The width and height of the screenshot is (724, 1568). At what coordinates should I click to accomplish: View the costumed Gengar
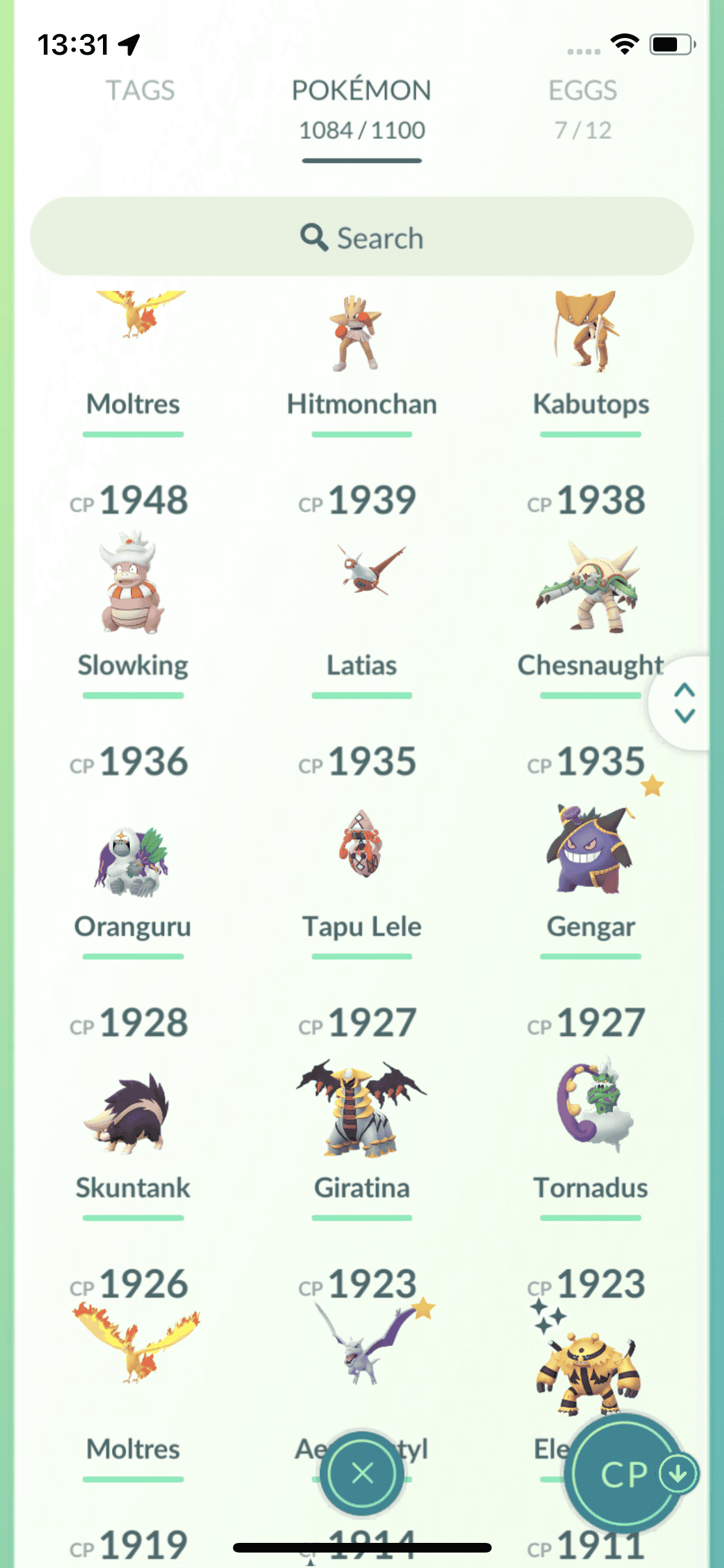[590, 850]
